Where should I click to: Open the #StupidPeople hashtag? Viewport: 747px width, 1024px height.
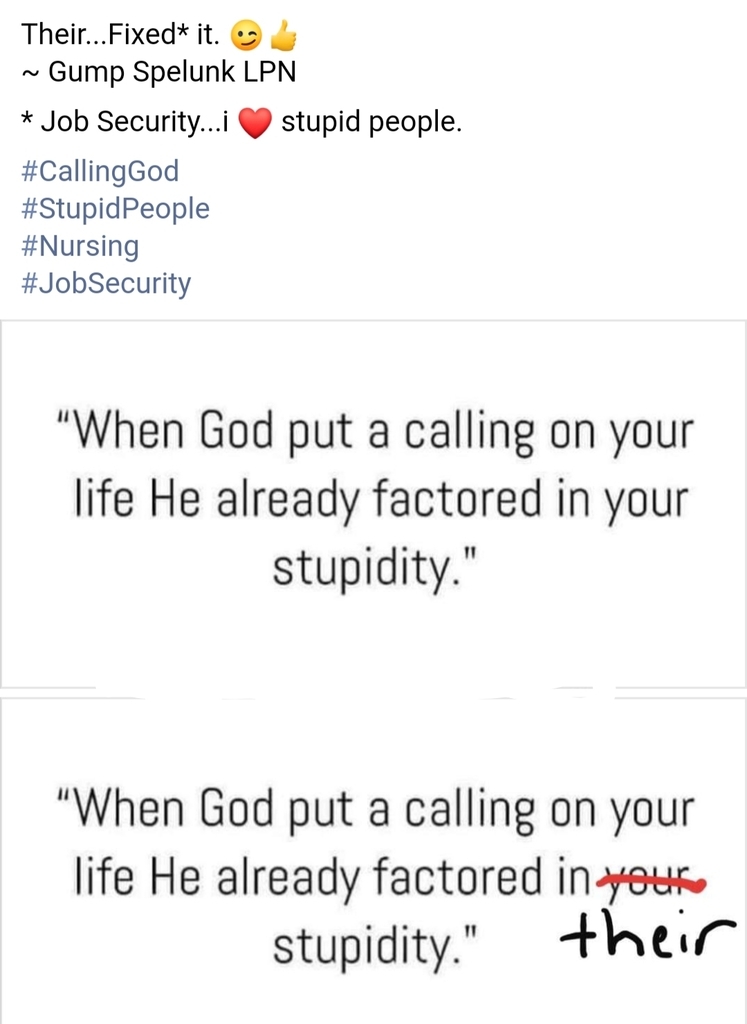click(x=114, y=209)
